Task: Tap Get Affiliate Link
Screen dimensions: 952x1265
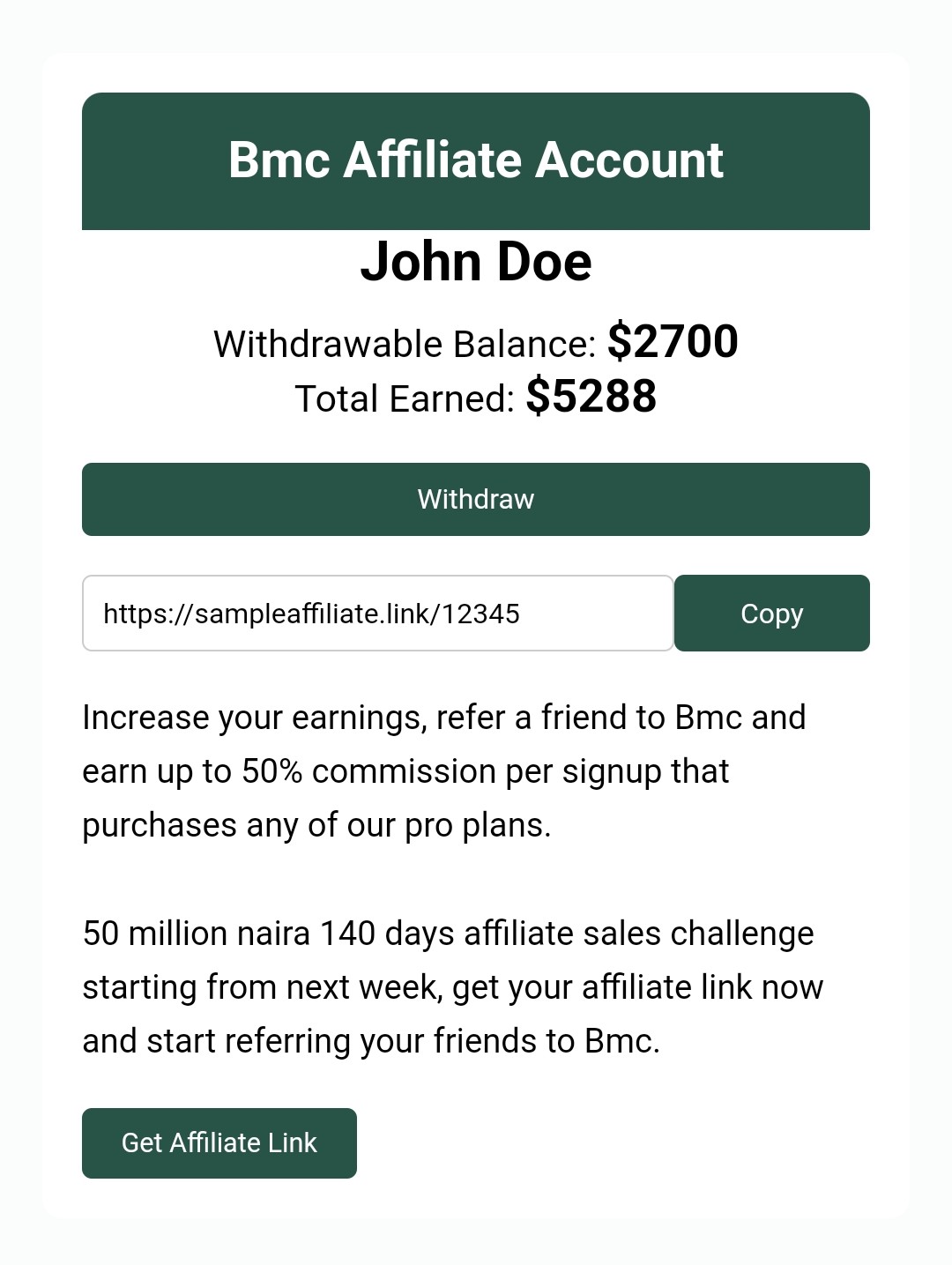Action: [219, 1142]
